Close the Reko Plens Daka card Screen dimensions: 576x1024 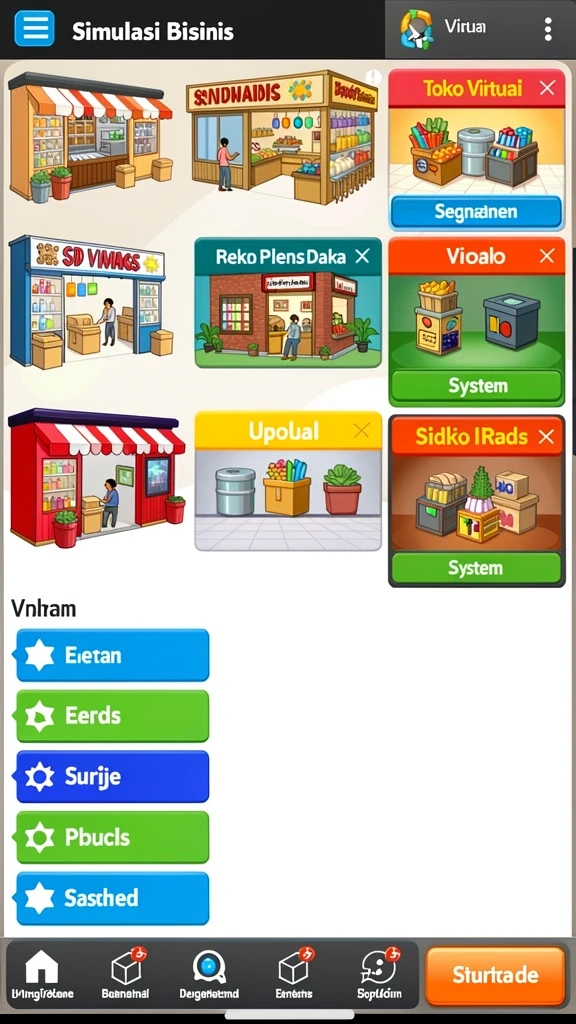pyautogui.click(x=362, y=256)
